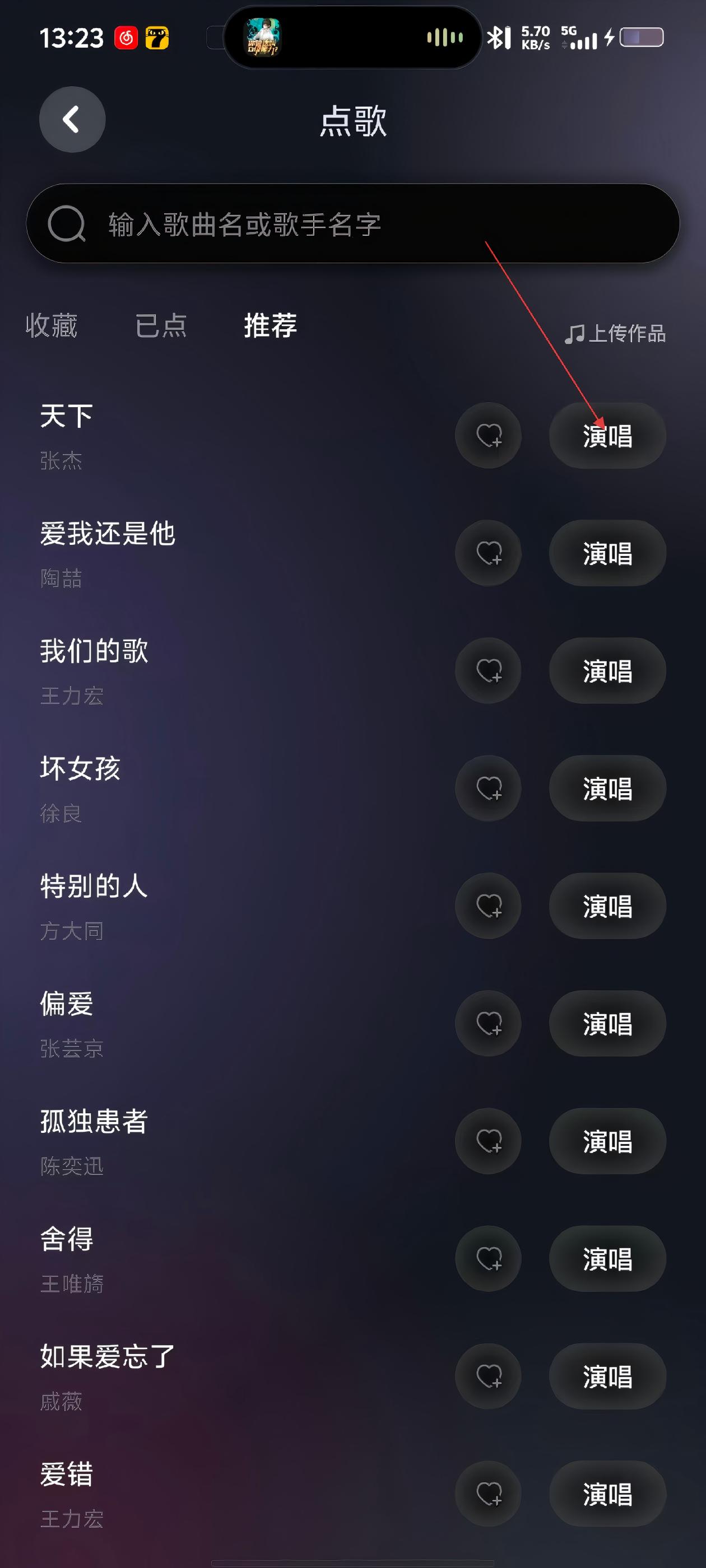Select the 推荐 tab
Image resolution: width=706 pixels, height=1568 pixels.
pyautogui.click(x=270, y=325)
